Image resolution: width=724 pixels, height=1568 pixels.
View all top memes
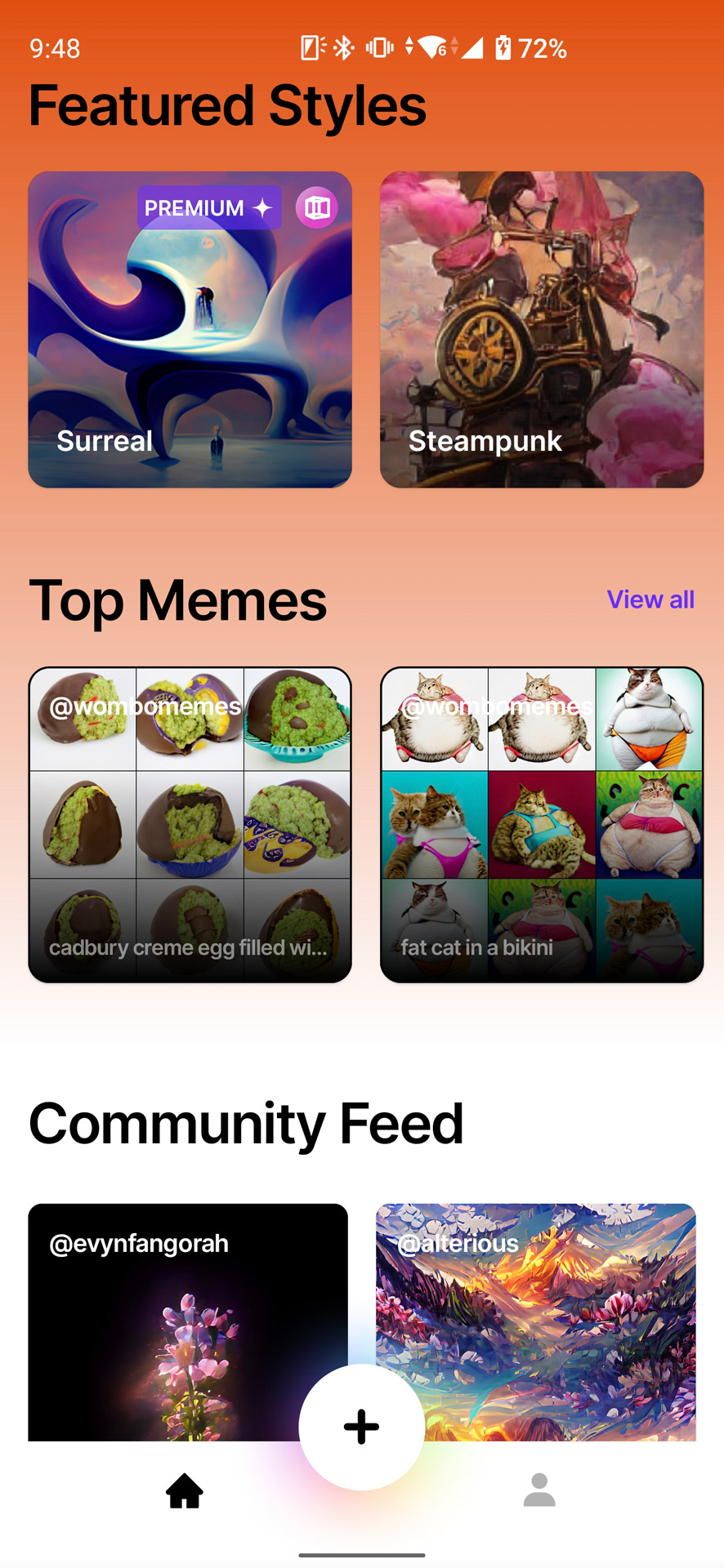pos(650,599)
